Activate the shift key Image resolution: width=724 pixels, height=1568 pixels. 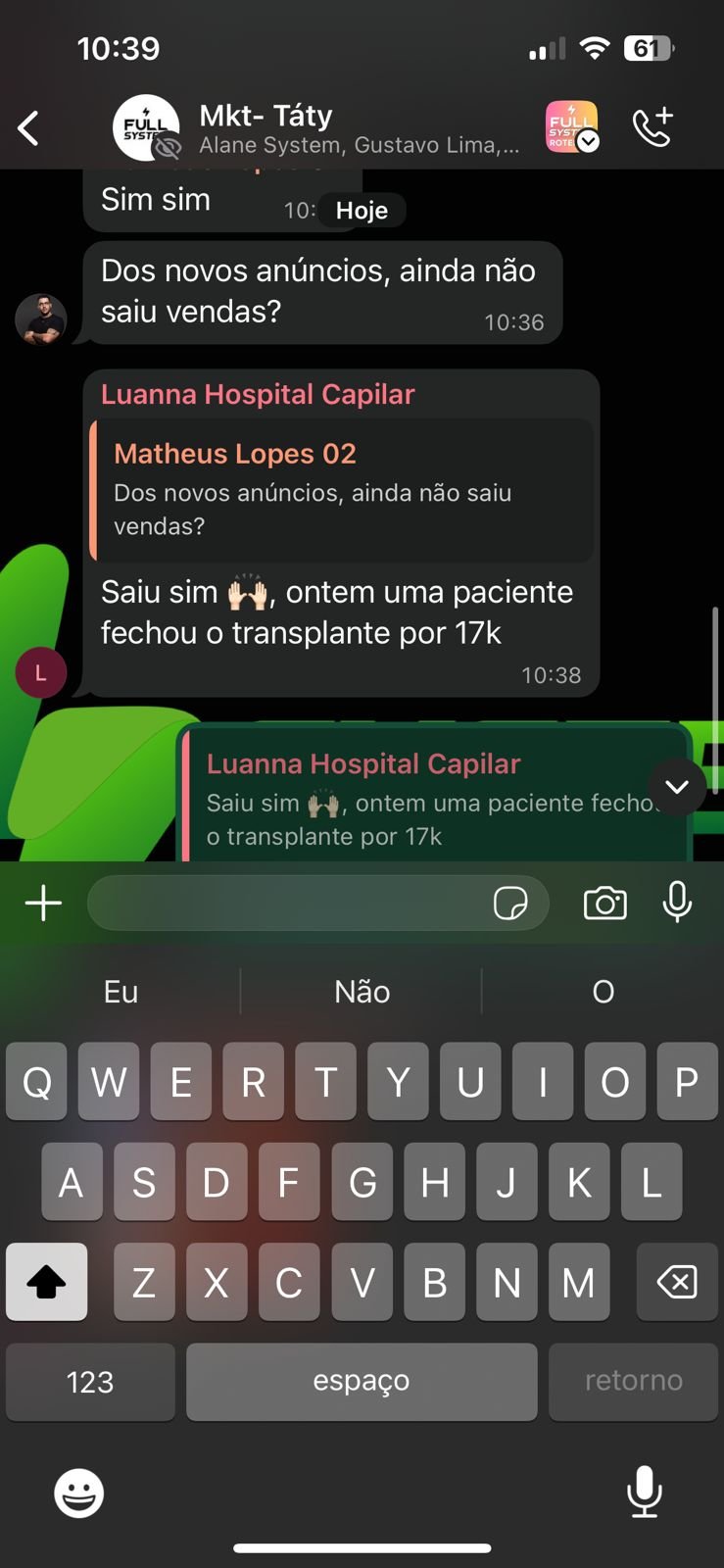(46, 1281)
